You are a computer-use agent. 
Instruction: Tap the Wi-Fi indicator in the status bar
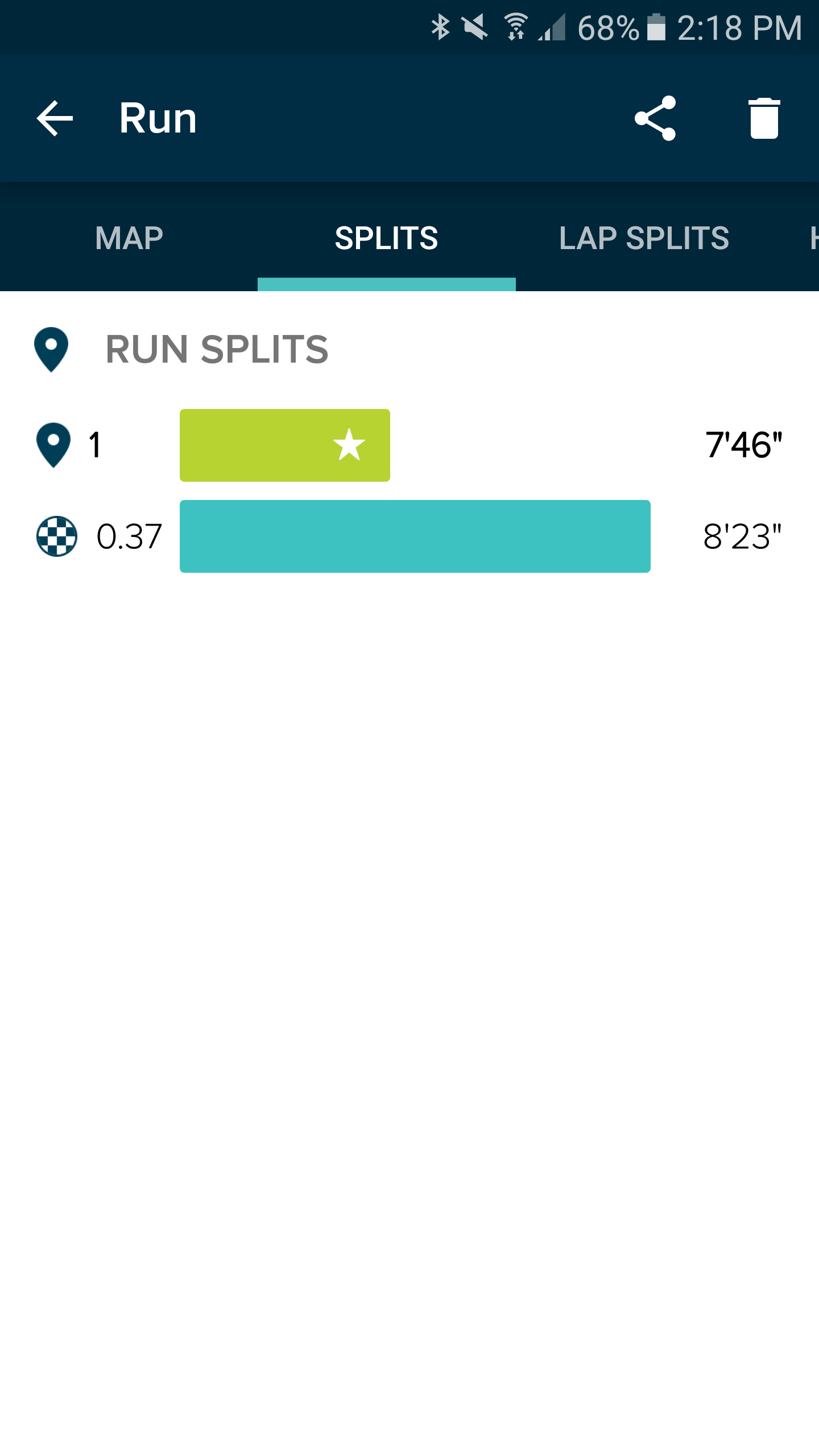[516, 26]
